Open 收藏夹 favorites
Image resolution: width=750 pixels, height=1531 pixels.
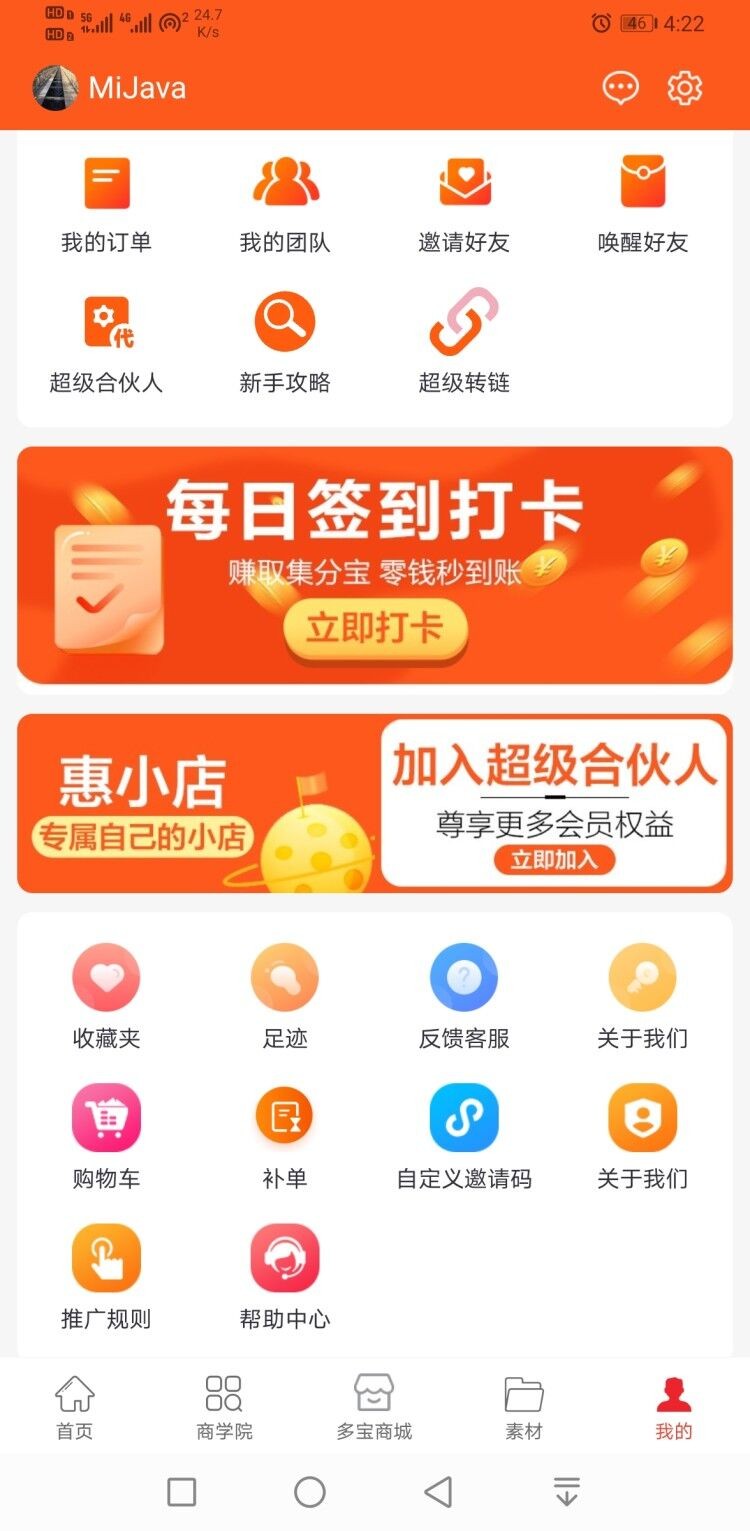pyautogui.click(x=106, y=996)
